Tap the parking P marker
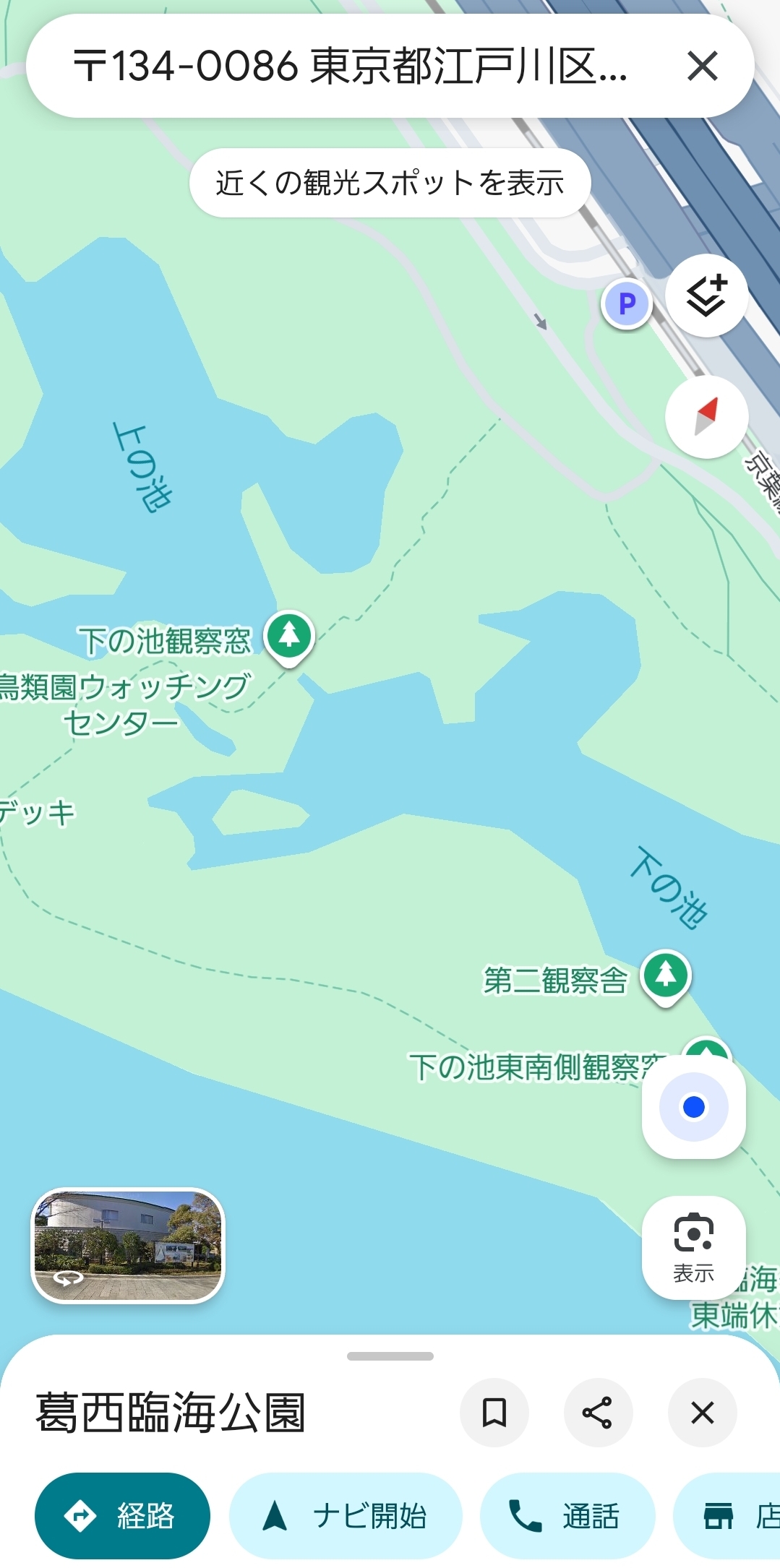Viewport: 780px width, 1568px height. [627, 303]
